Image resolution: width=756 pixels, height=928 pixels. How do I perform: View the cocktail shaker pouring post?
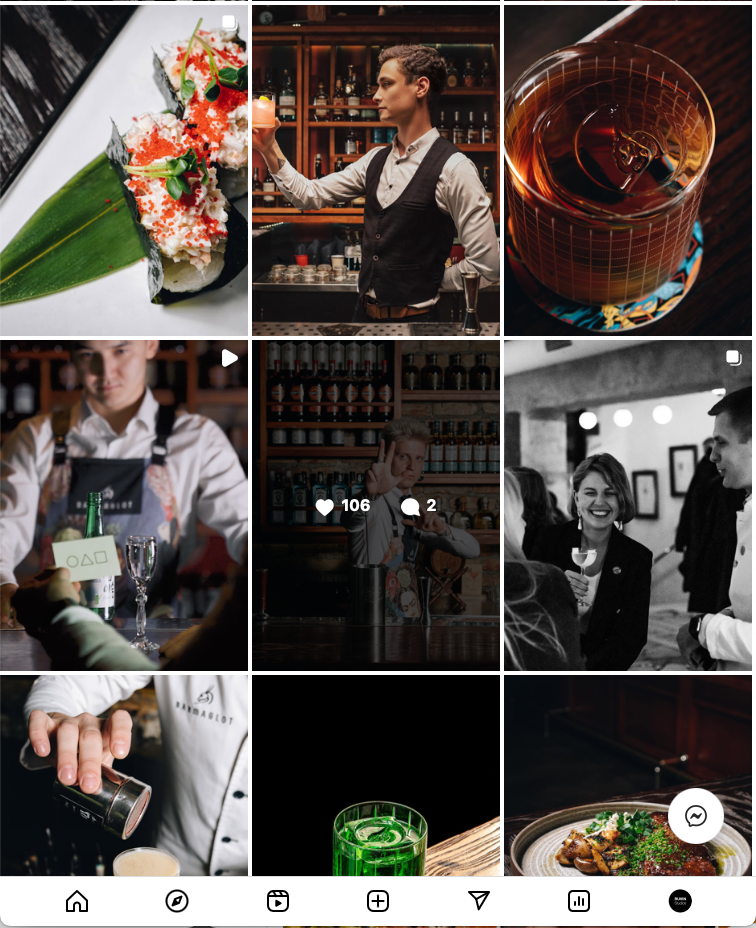click(x=124, y=775)
